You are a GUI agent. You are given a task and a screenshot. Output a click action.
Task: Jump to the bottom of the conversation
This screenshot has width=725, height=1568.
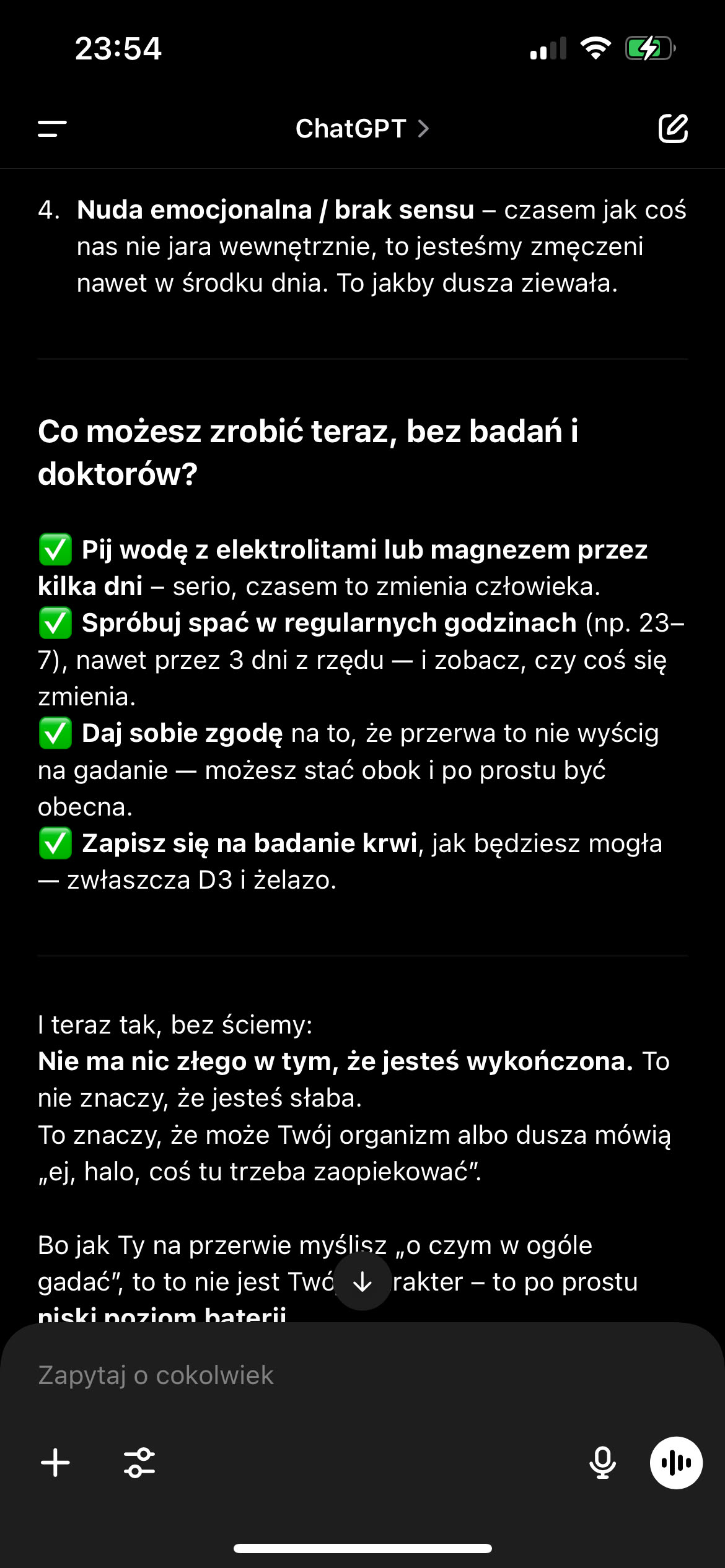(362, 1282)
